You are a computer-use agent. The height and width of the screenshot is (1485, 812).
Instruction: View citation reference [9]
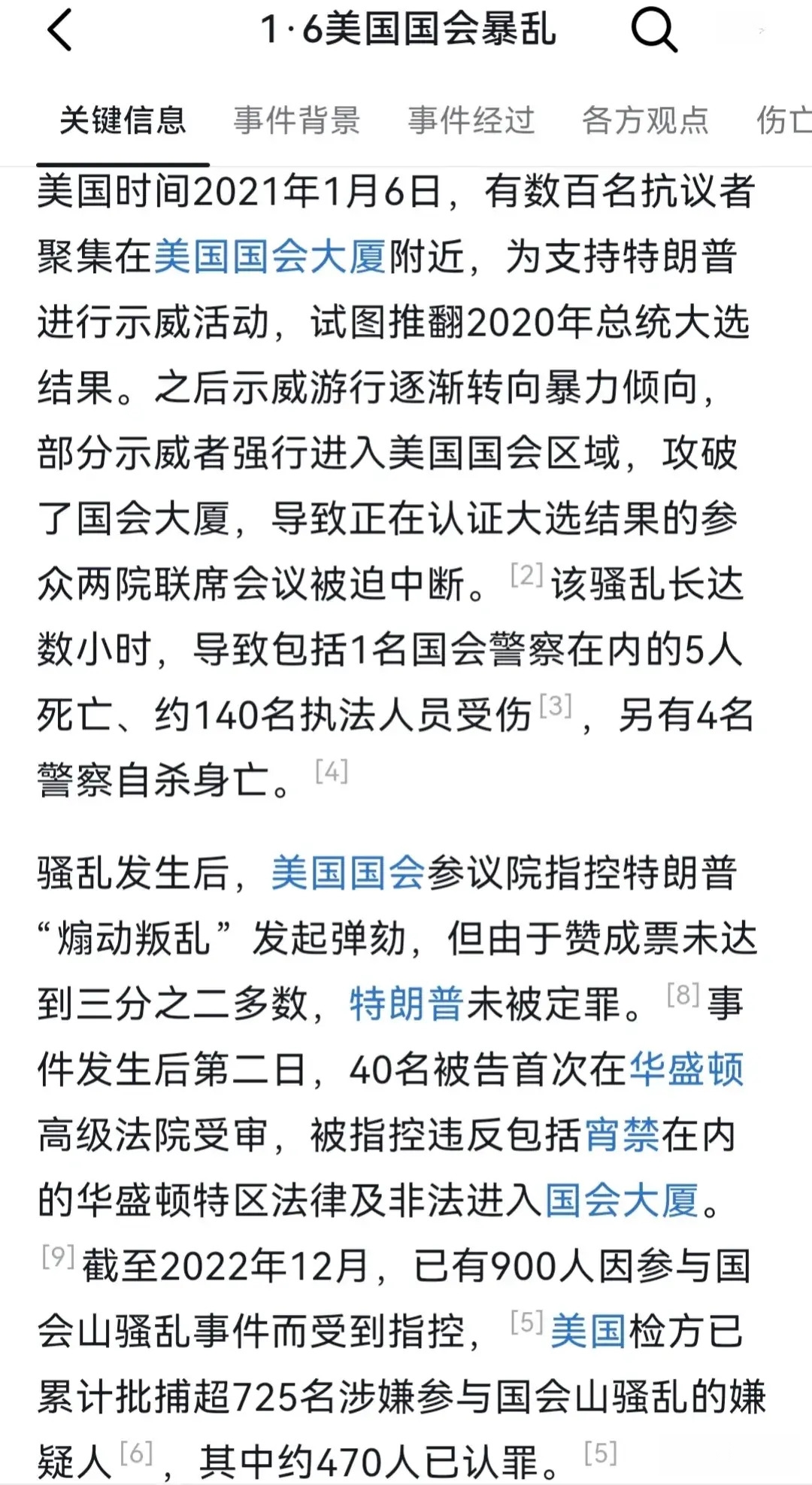tap(58, 1256)
